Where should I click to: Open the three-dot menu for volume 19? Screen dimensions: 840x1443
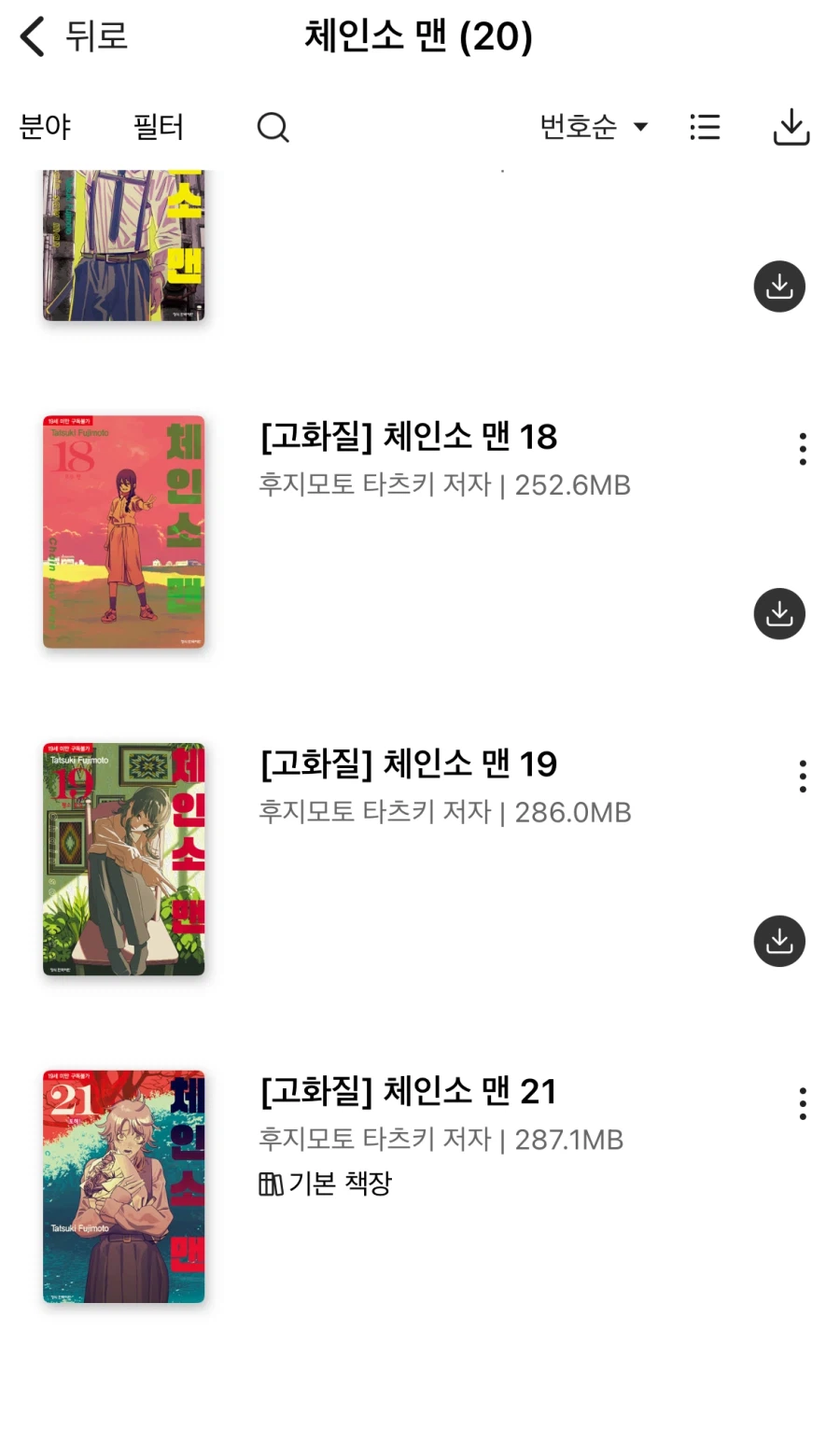point(801,776)
